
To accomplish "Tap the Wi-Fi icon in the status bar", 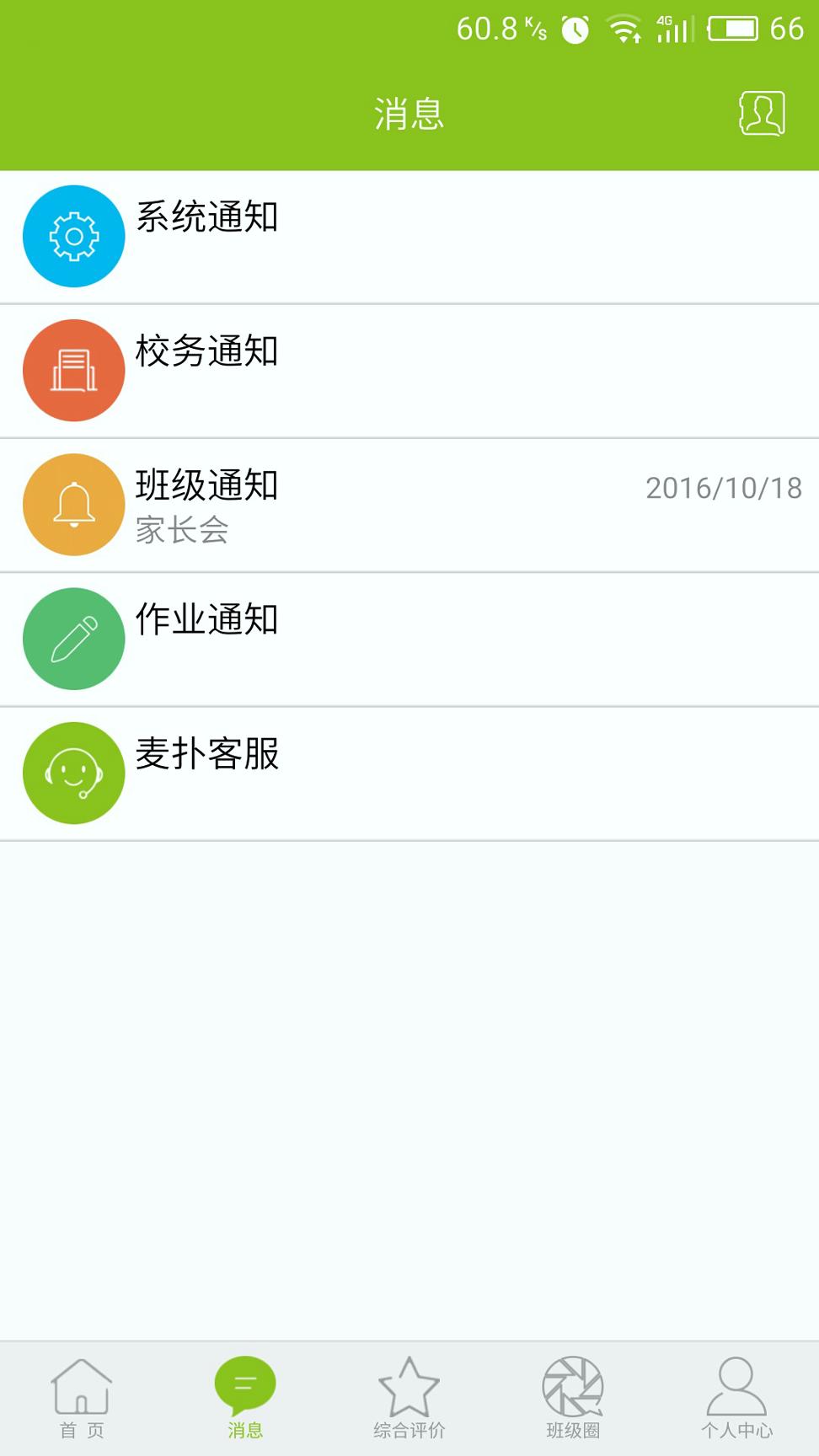I will click(625, 28).
